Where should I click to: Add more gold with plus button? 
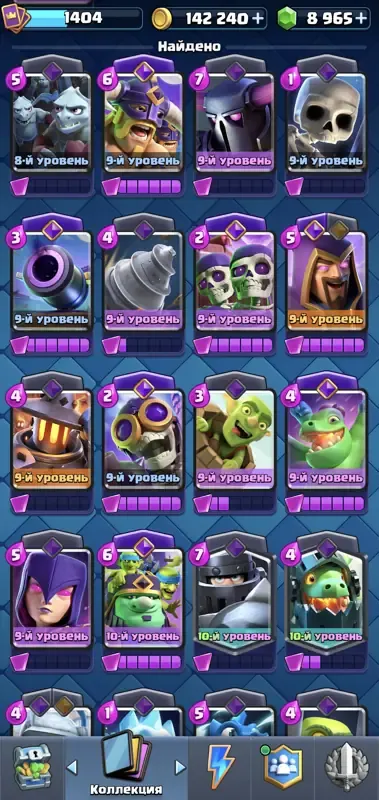[259, 18]
